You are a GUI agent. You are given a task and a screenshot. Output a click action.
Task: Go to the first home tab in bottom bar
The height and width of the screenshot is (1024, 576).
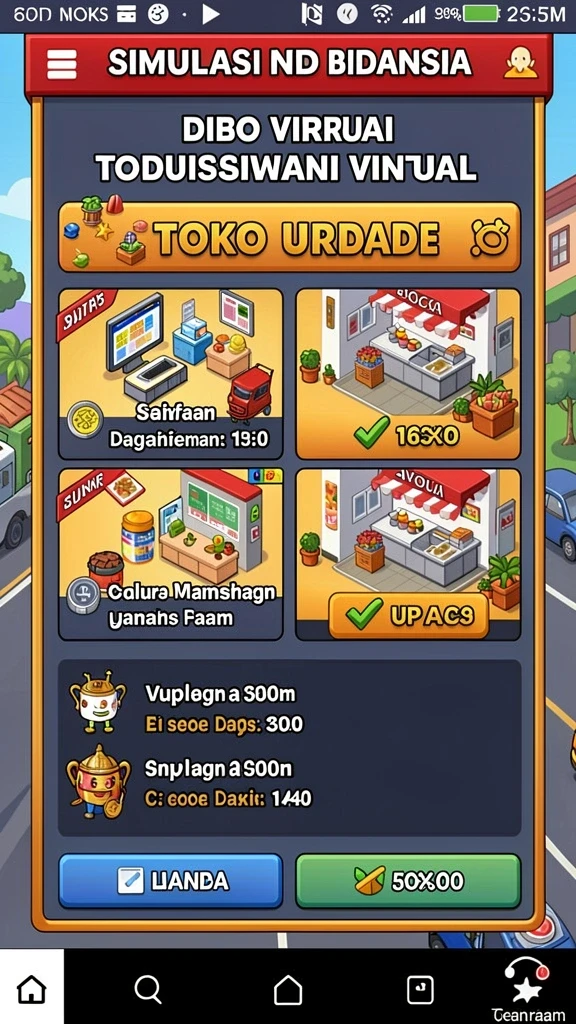32,989
